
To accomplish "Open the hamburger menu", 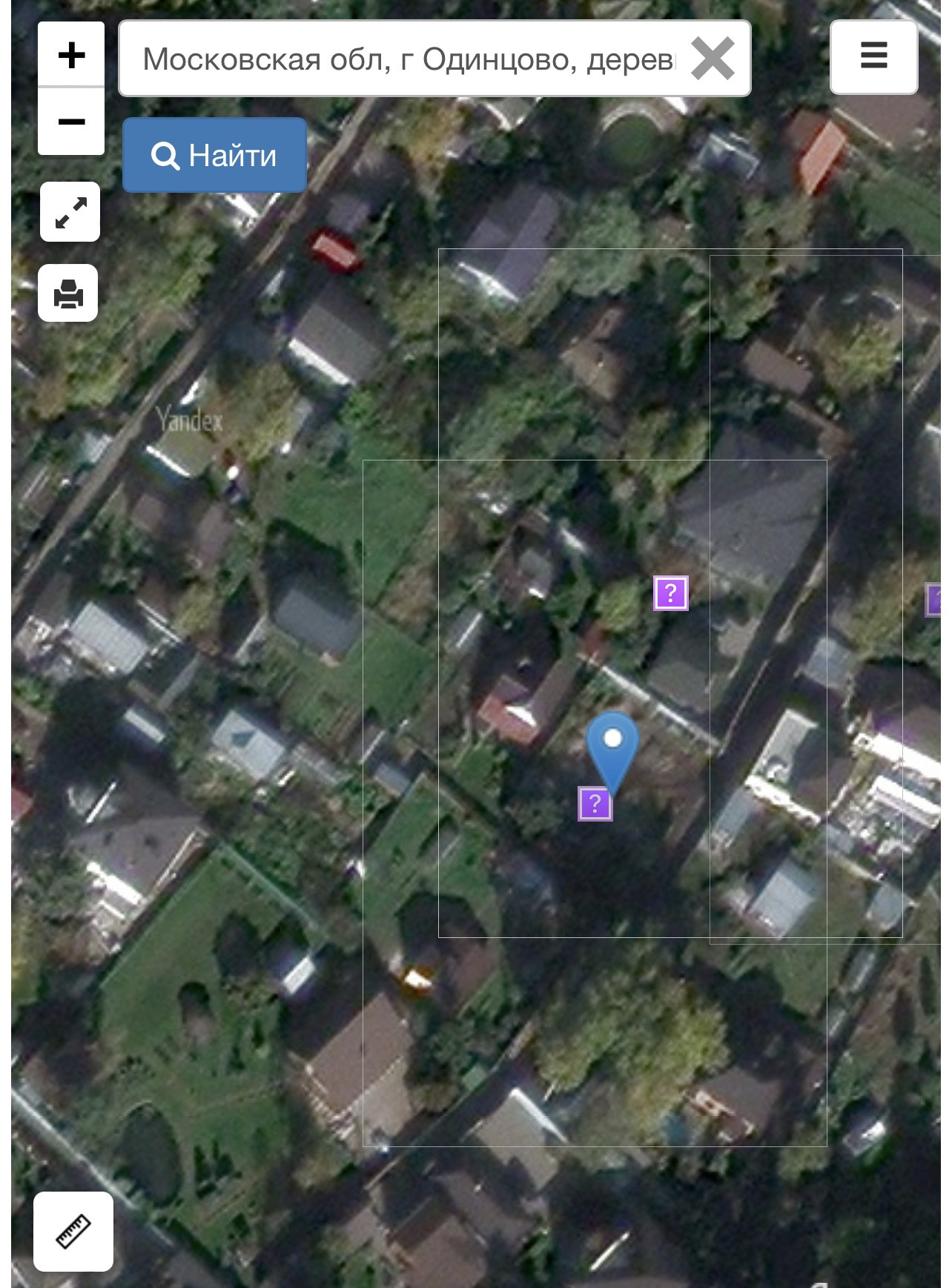I will click(873, 56).
